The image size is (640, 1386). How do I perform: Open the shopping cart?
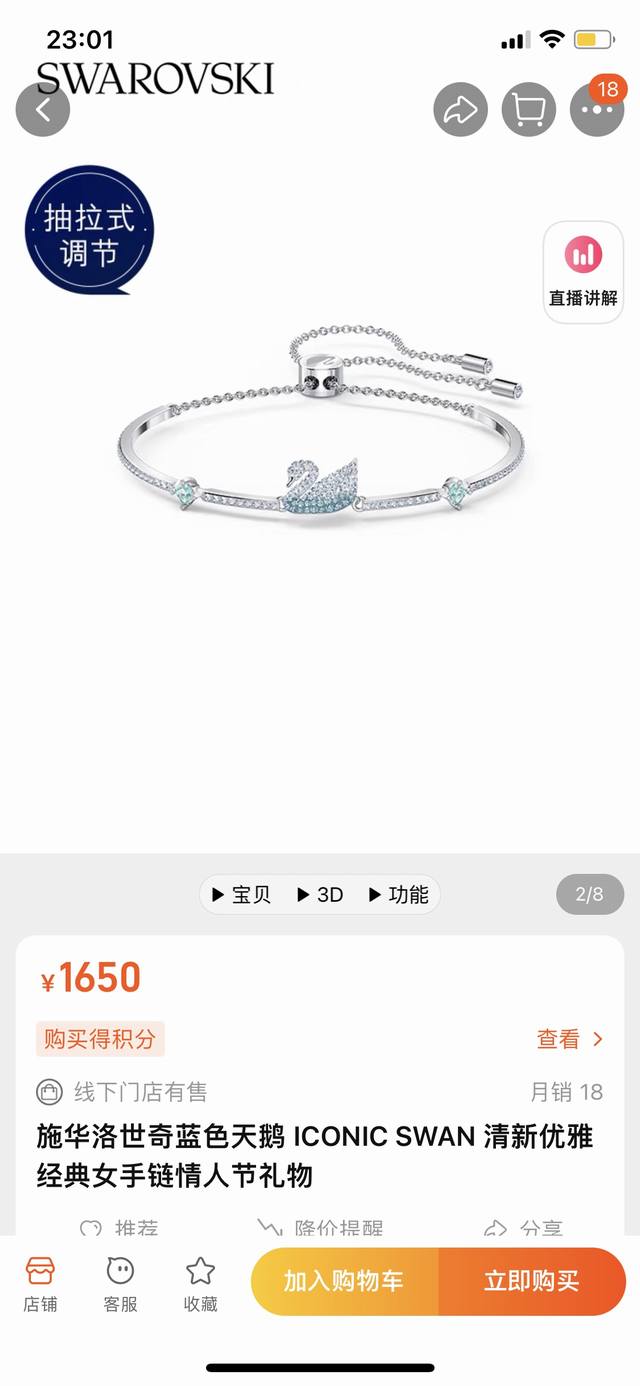[x=528, y=110]
